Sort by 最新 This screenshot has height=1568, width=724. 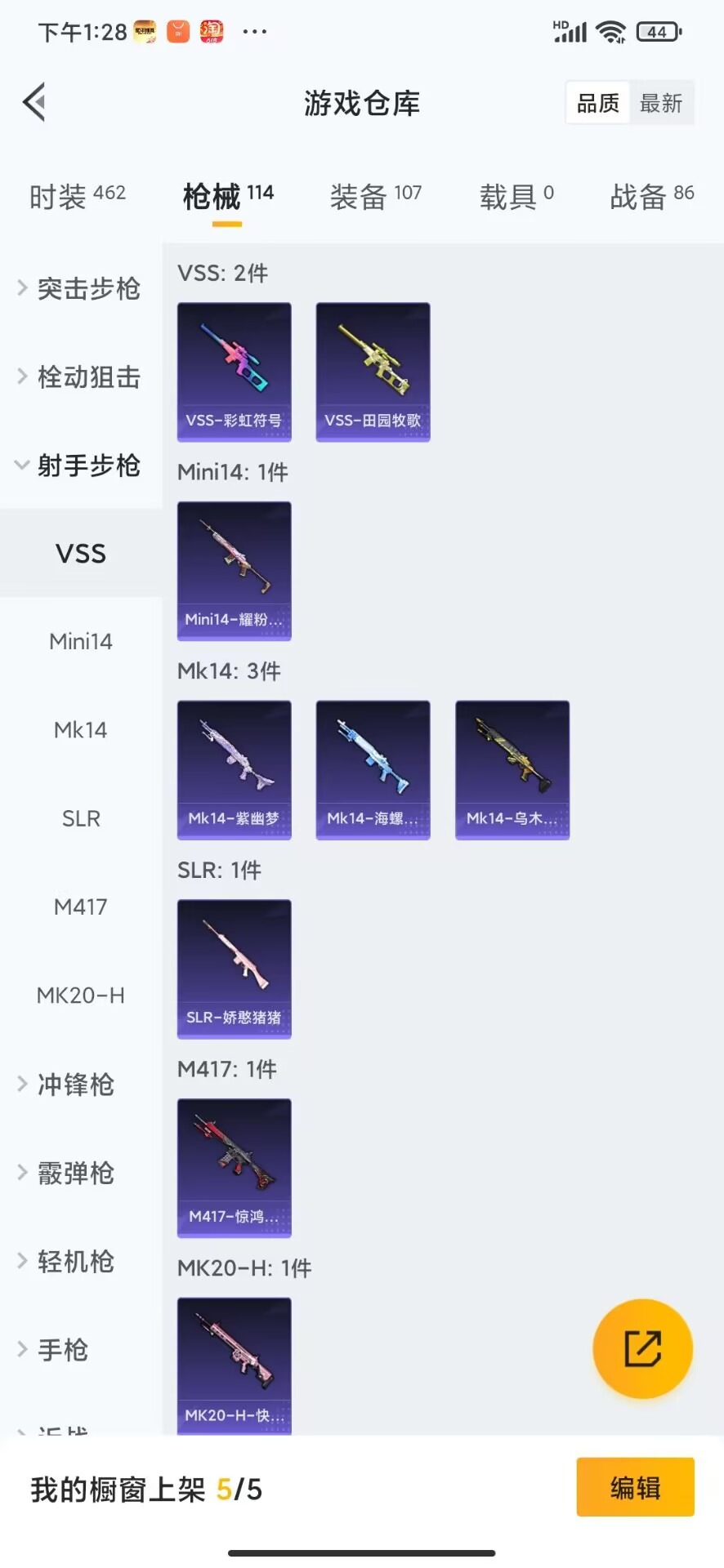point(660,103)
